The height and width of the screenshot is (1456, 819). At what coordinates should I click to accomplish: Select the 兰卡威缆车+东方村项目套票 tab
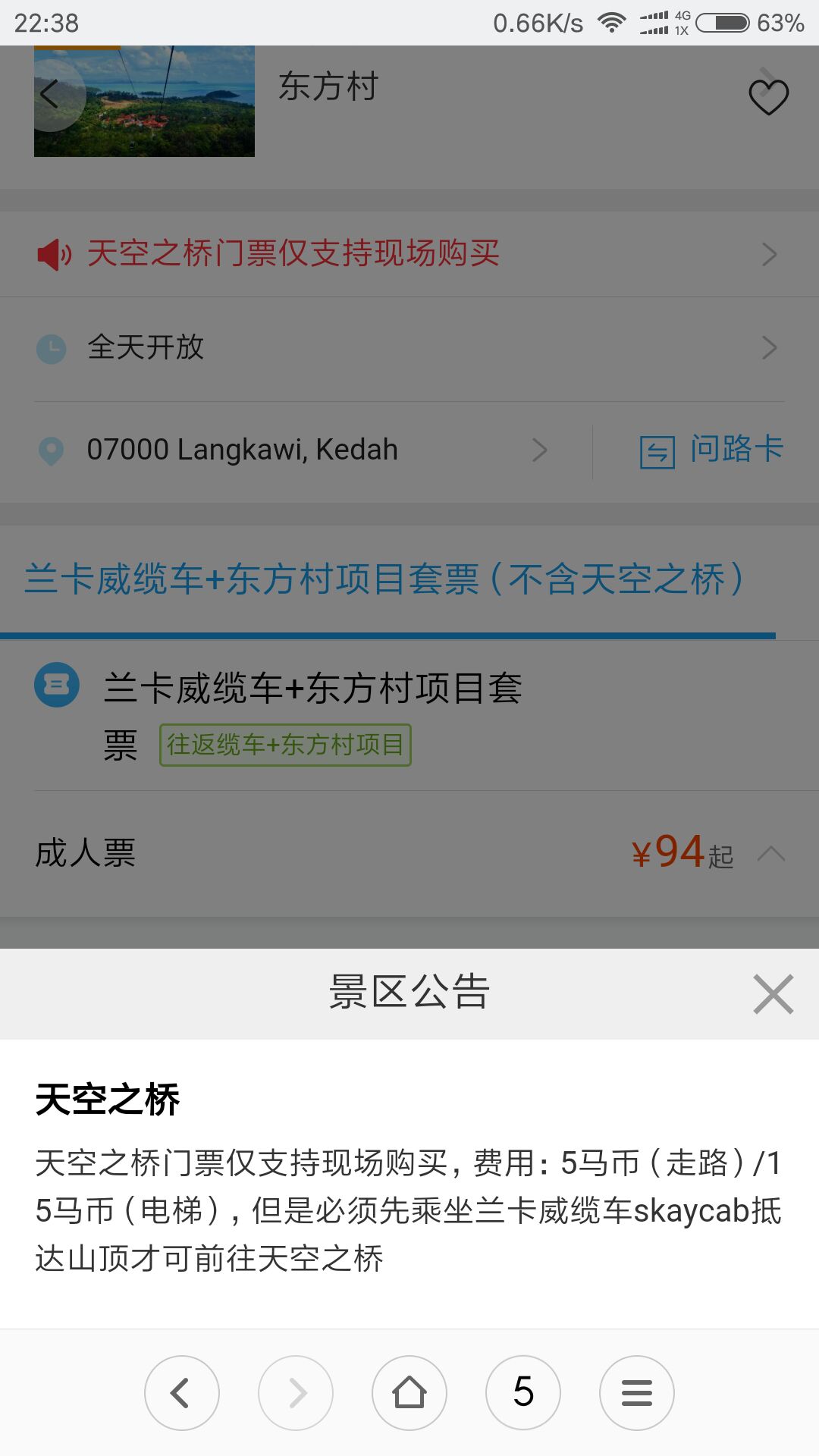tap(384, 580)
